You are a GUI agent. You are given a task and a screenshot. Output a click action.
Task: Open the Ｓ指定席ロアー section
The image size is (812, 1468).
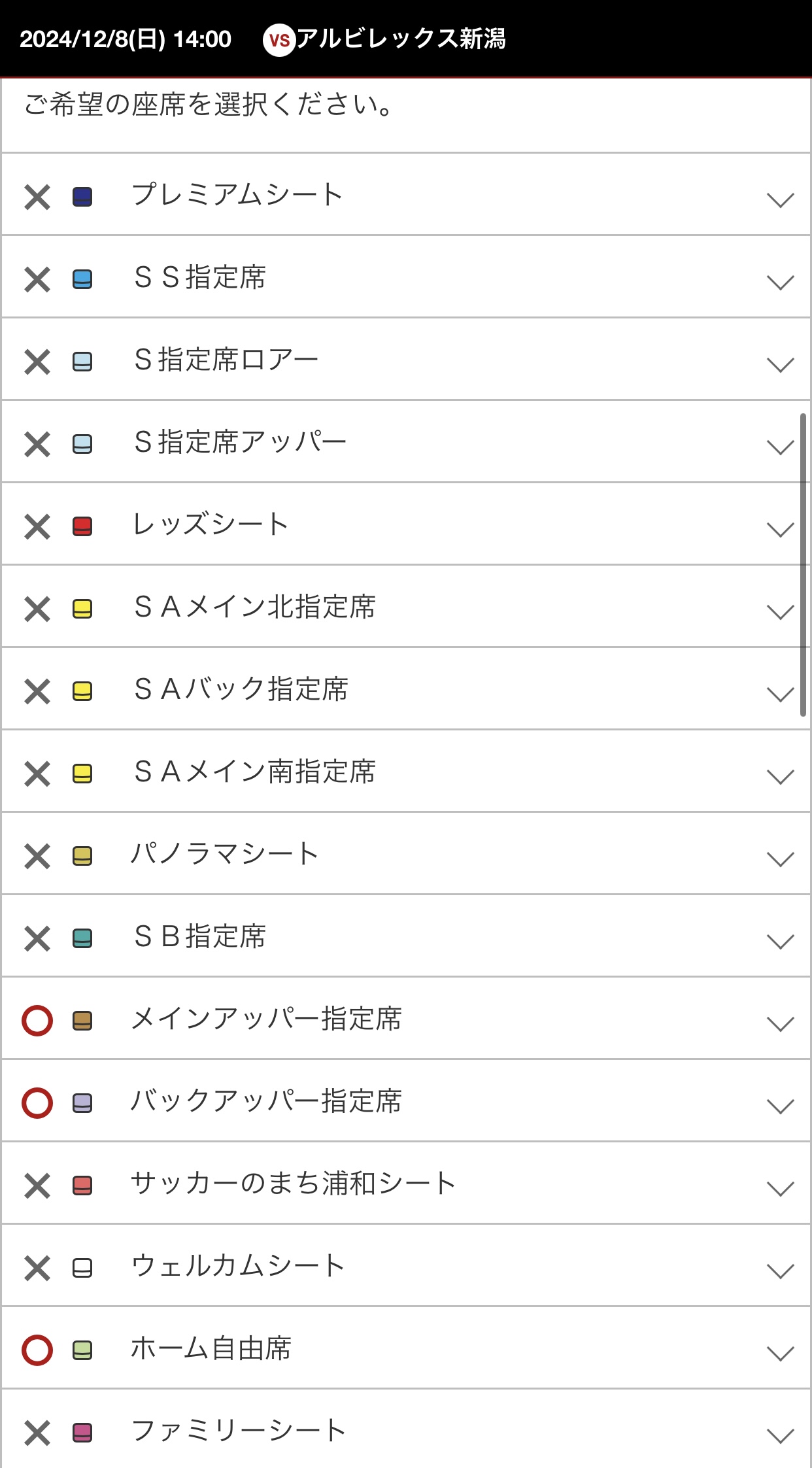click(405, 359)
